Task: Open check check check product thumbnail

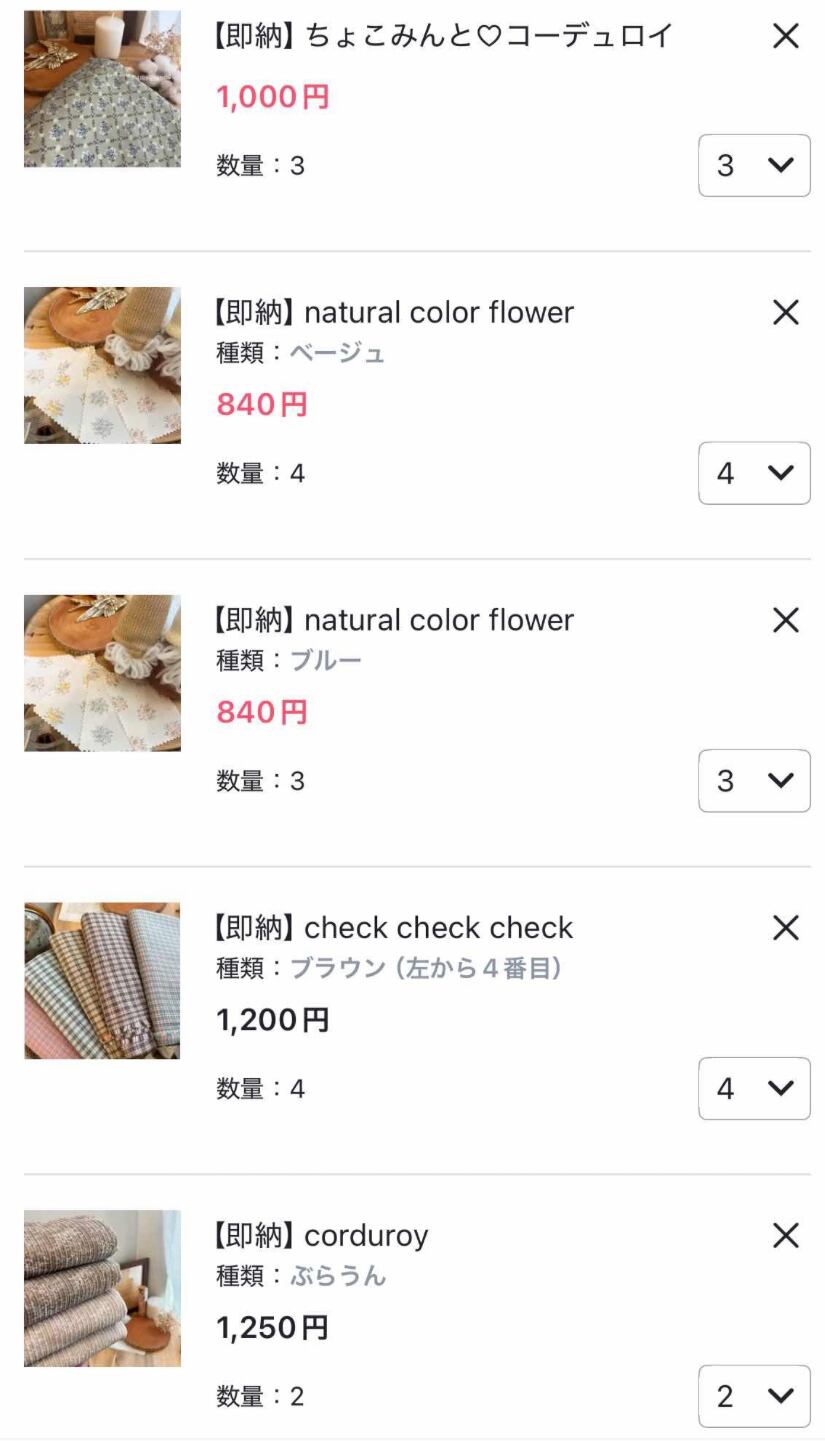Action: pos(102,981)
